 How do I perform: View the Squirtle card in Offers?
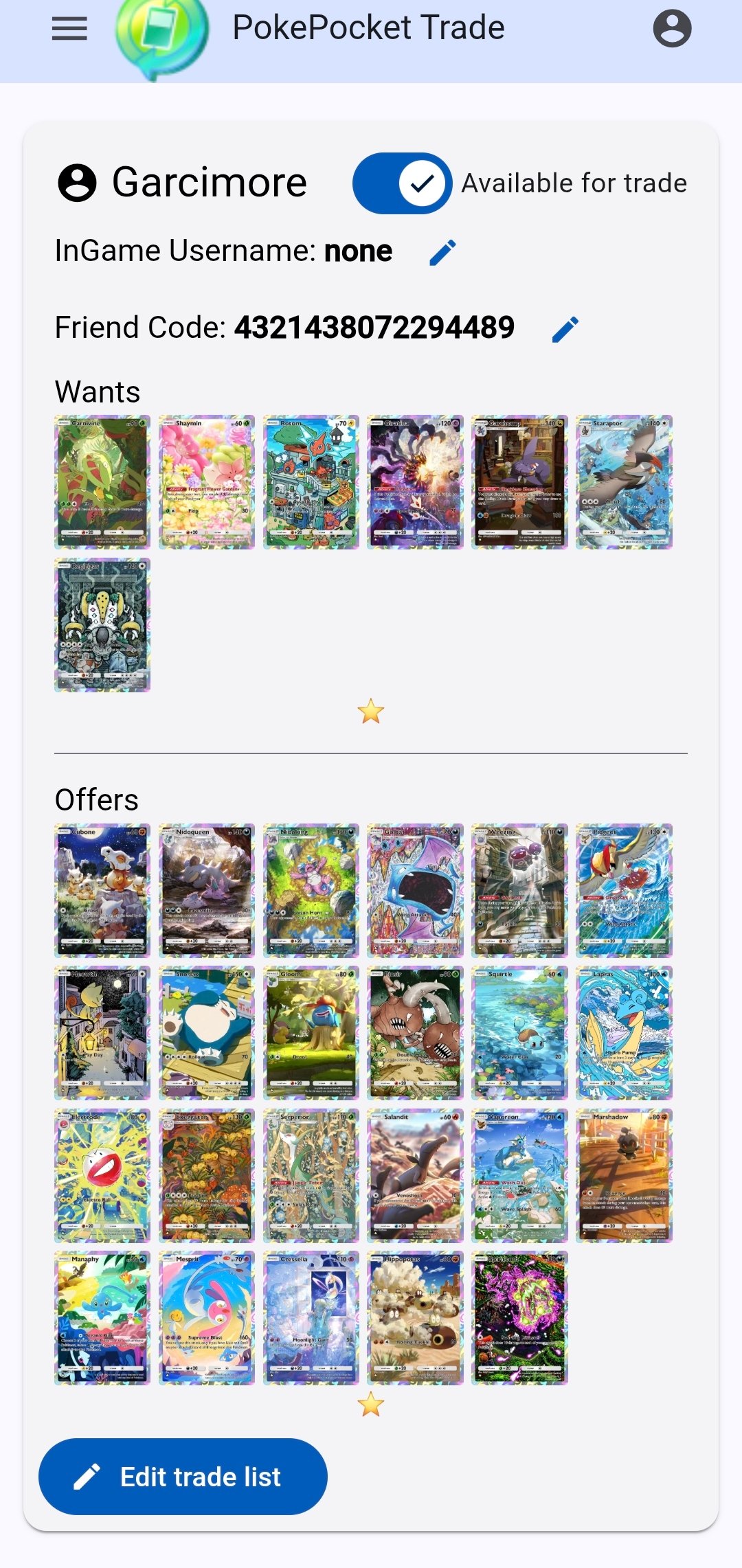520,1033
